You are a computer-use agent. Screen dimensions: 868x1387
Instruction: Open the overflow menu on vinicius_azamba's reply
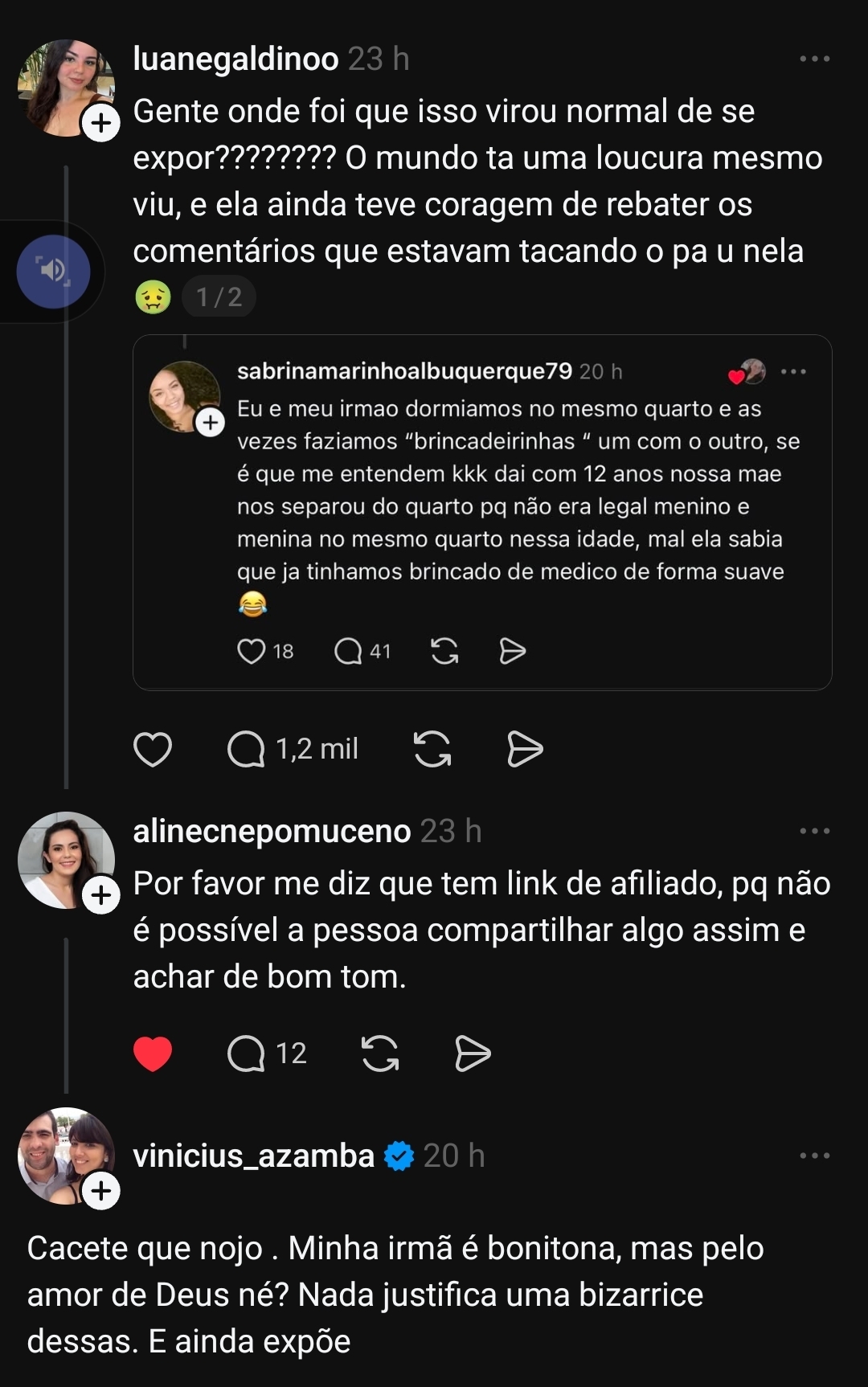tap(814, 1156)
